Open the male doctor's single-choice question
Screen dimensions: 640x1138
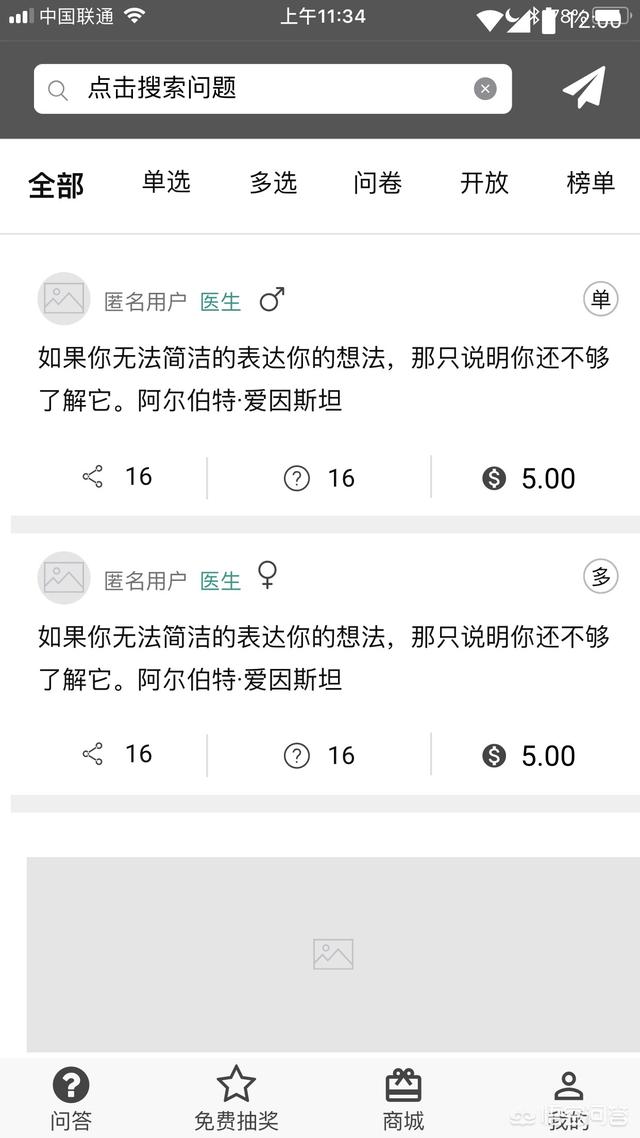coord(324,378)
